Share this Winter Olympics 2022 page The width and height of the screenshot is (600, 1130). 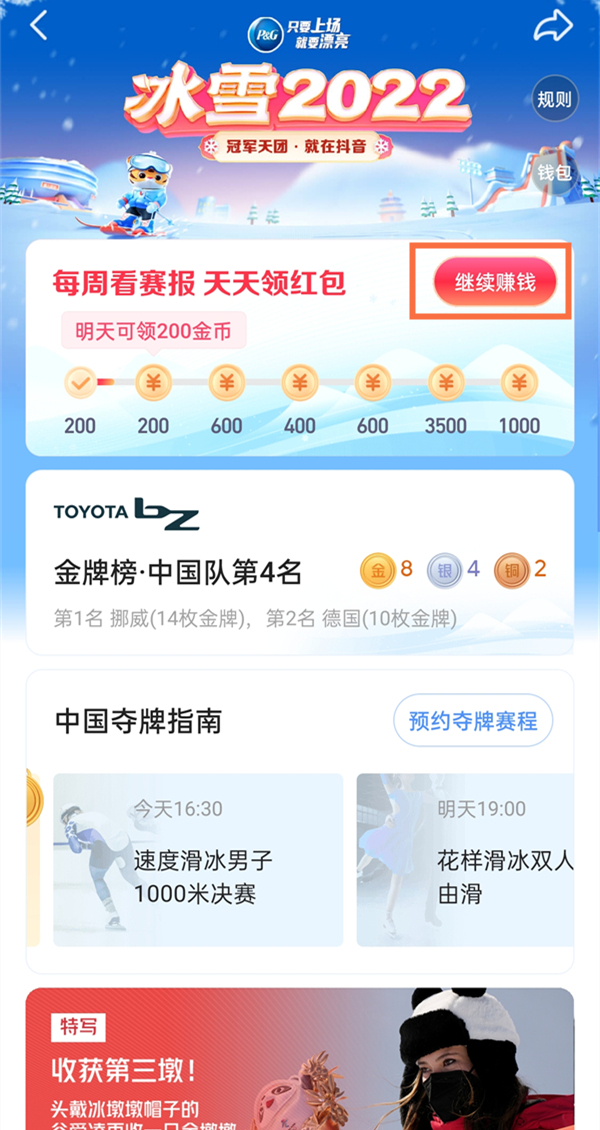tap(552, 27)
